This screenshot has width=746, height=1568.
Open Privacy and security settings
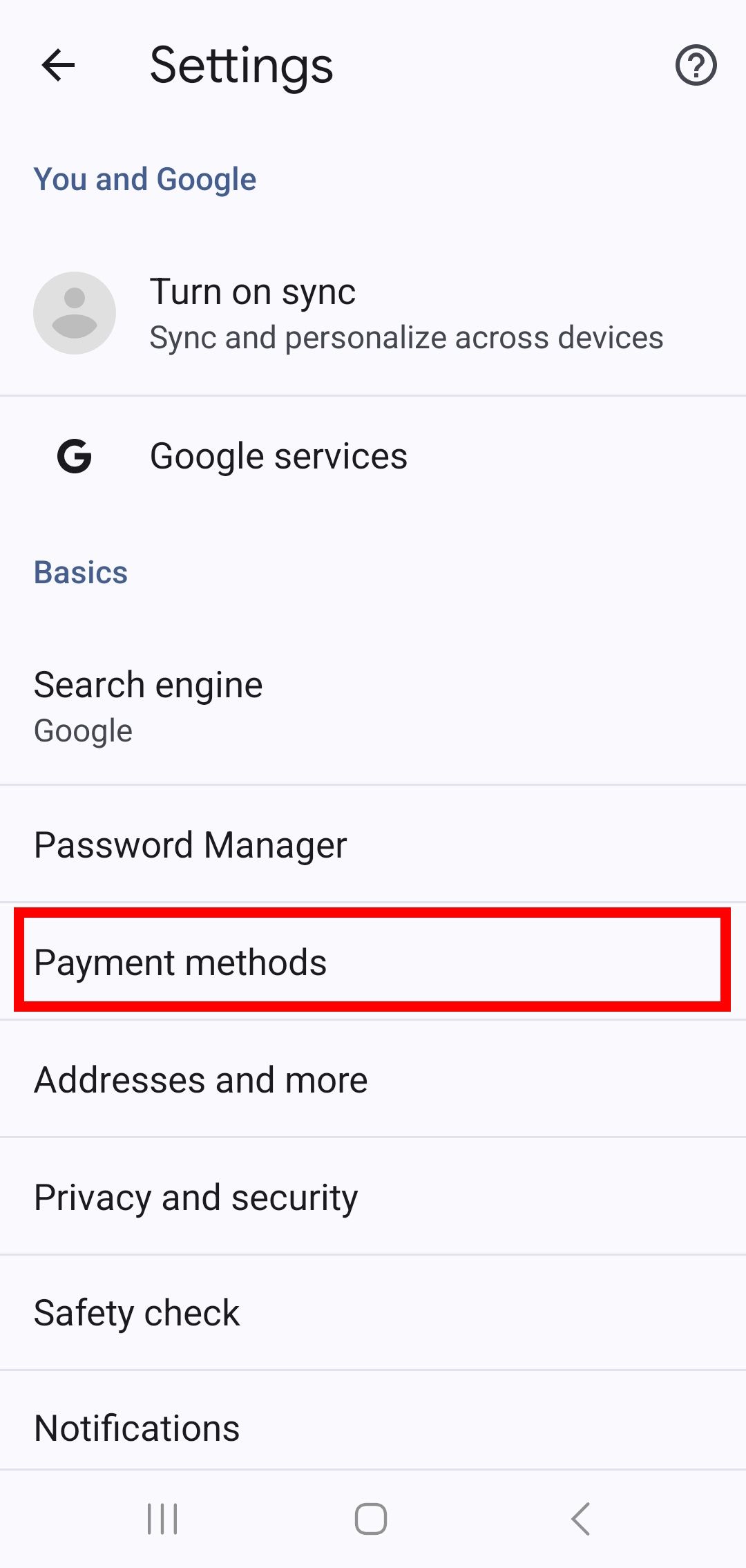[x=195, y=1196]
